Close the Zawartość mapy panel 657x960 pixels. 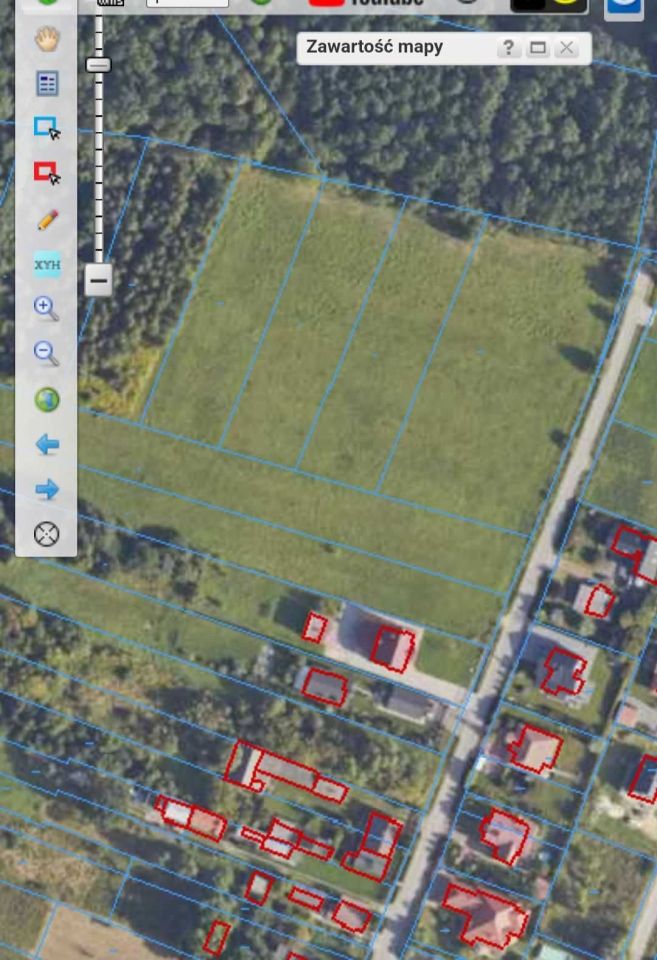click(567, 48)
